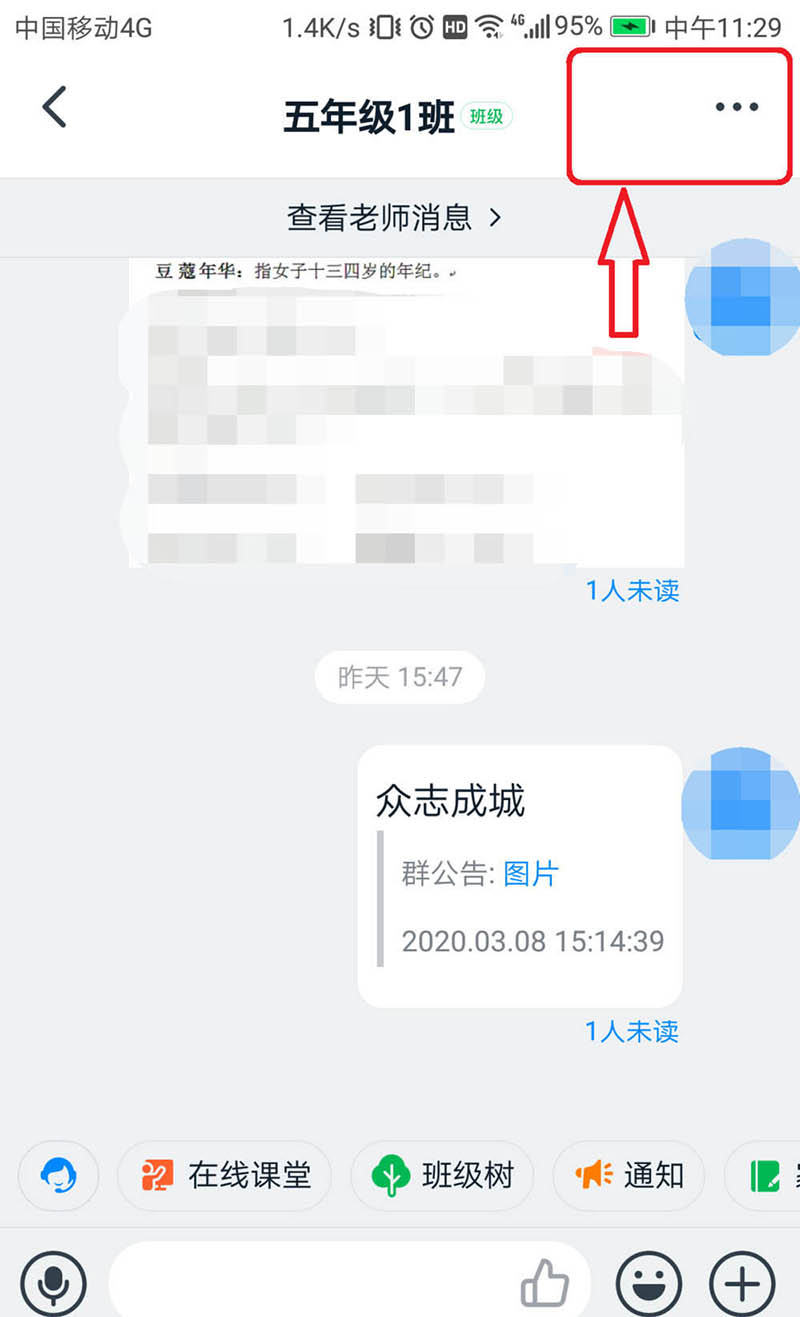
Task: Open 通知 shortcut
Action: [629, 1175]
